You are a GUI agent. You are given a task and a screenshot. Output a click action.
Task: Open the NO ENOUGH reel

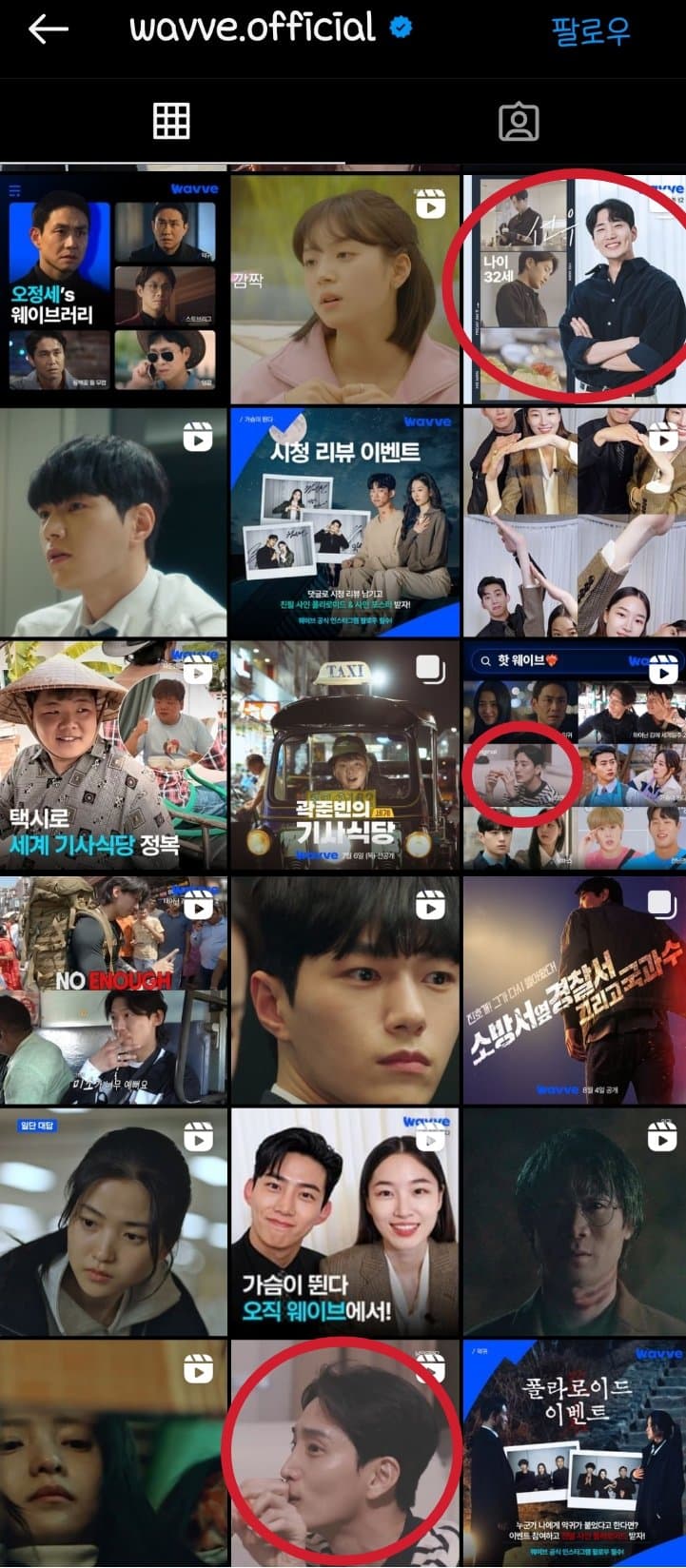point(113,990)
